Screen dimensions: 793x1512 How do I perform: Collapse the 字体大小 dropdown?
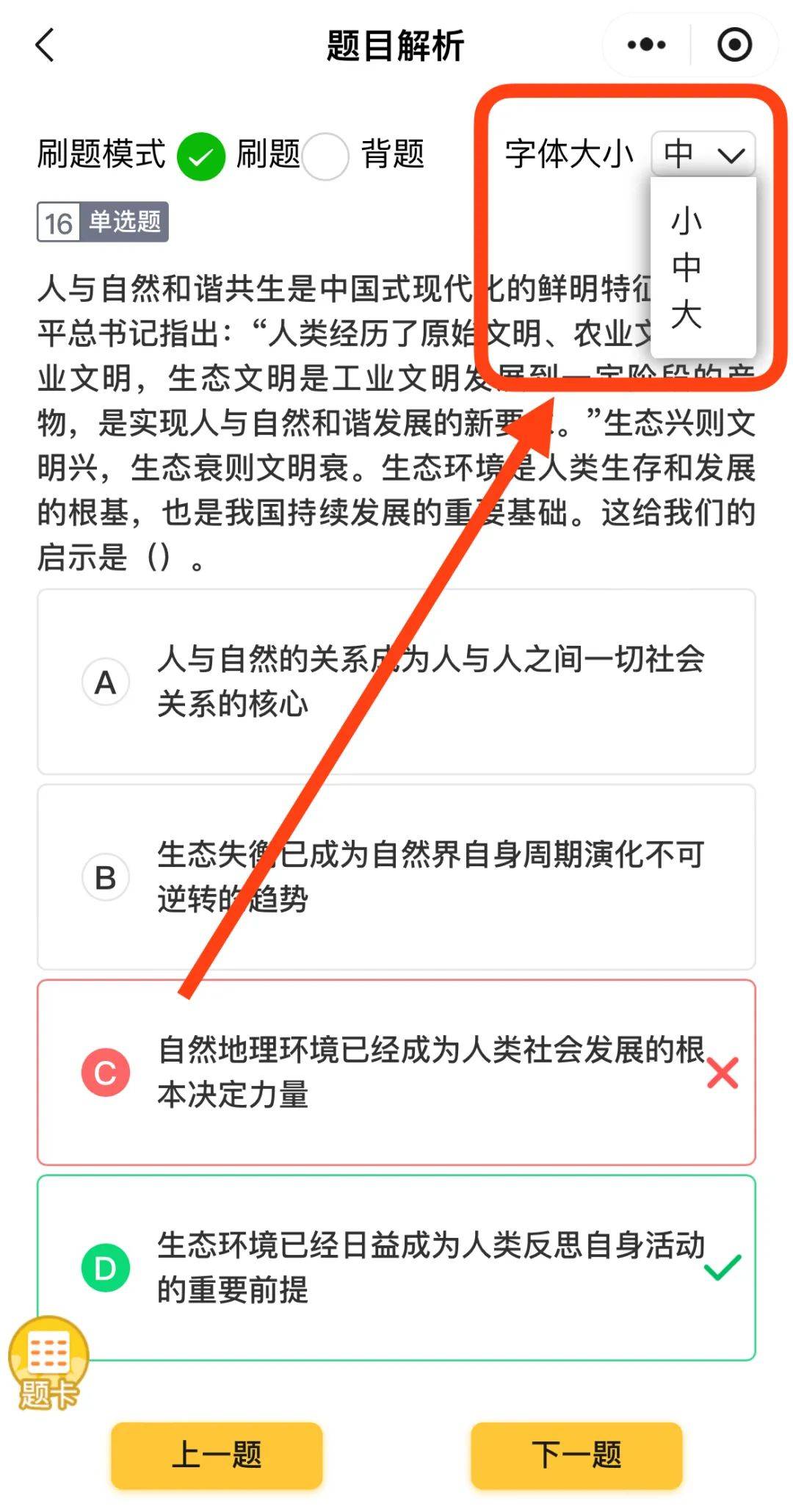click(703, 154)
